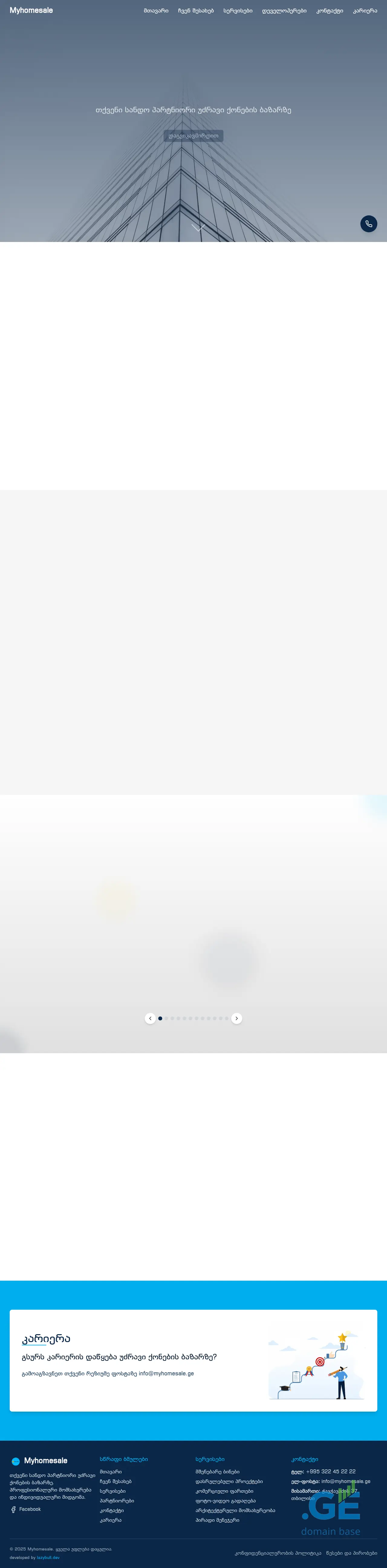This screenshot has height=1568, width=387.
Task: Open footer service ფოტო-ვიდეო გადაღება
Action: 225,1501
